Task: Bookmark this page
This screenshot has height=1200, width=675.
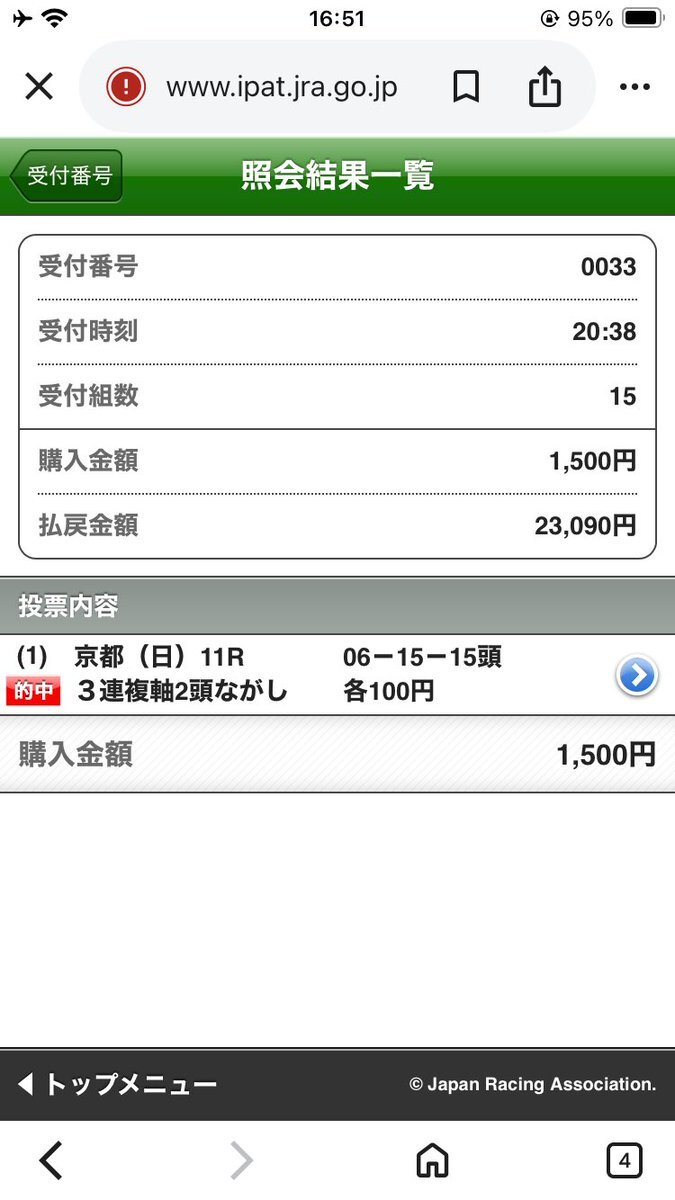Action: click(465, 88)
